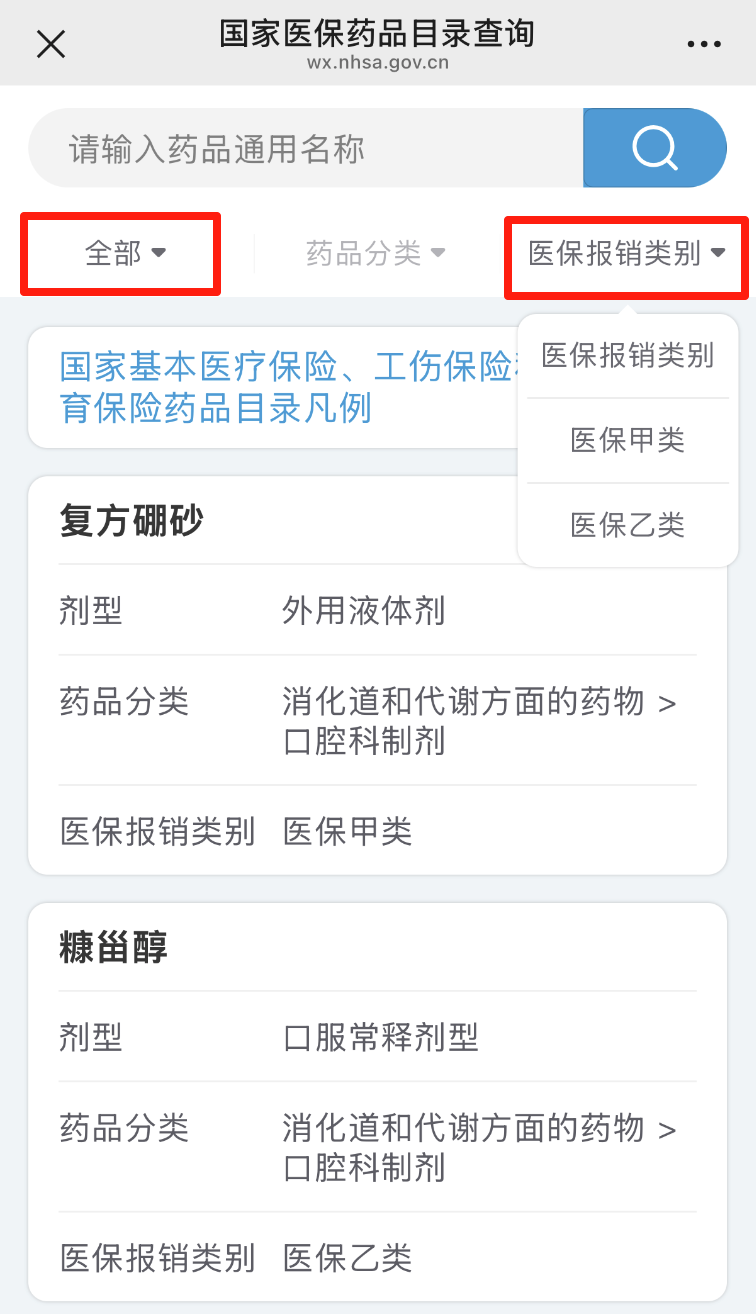The image size is (756, 1314).
Task: Open the 医保报销类别 filter dropdown
Action: click(x=625, y=253)
